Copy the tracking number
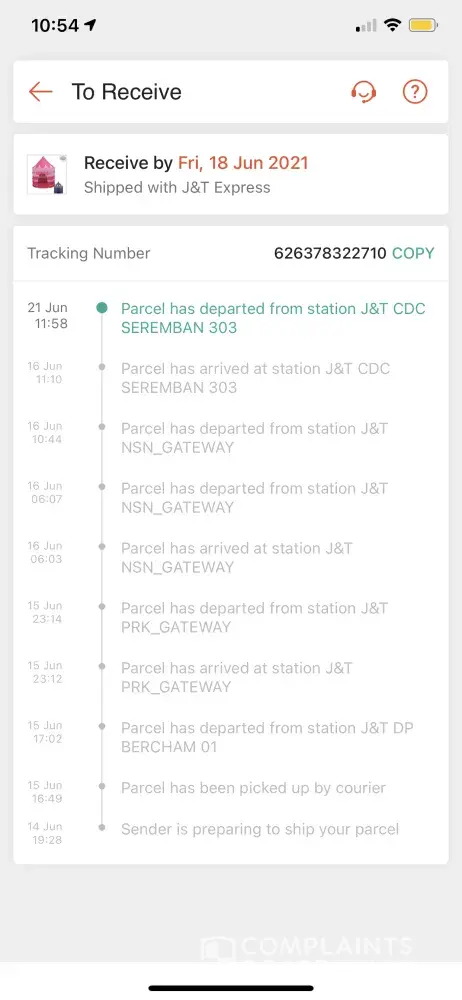 (413, 253)
